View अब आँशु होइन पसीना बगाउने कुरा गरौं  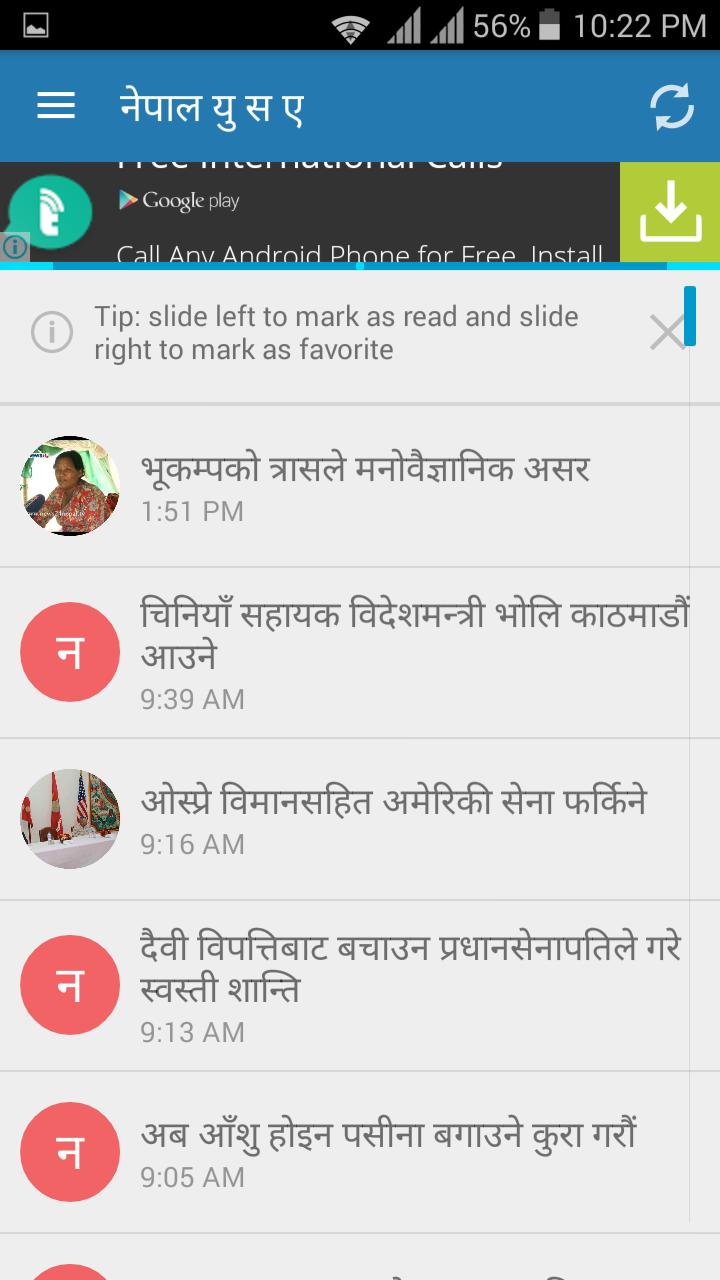pyautogui.click(x=388, y=1153)
